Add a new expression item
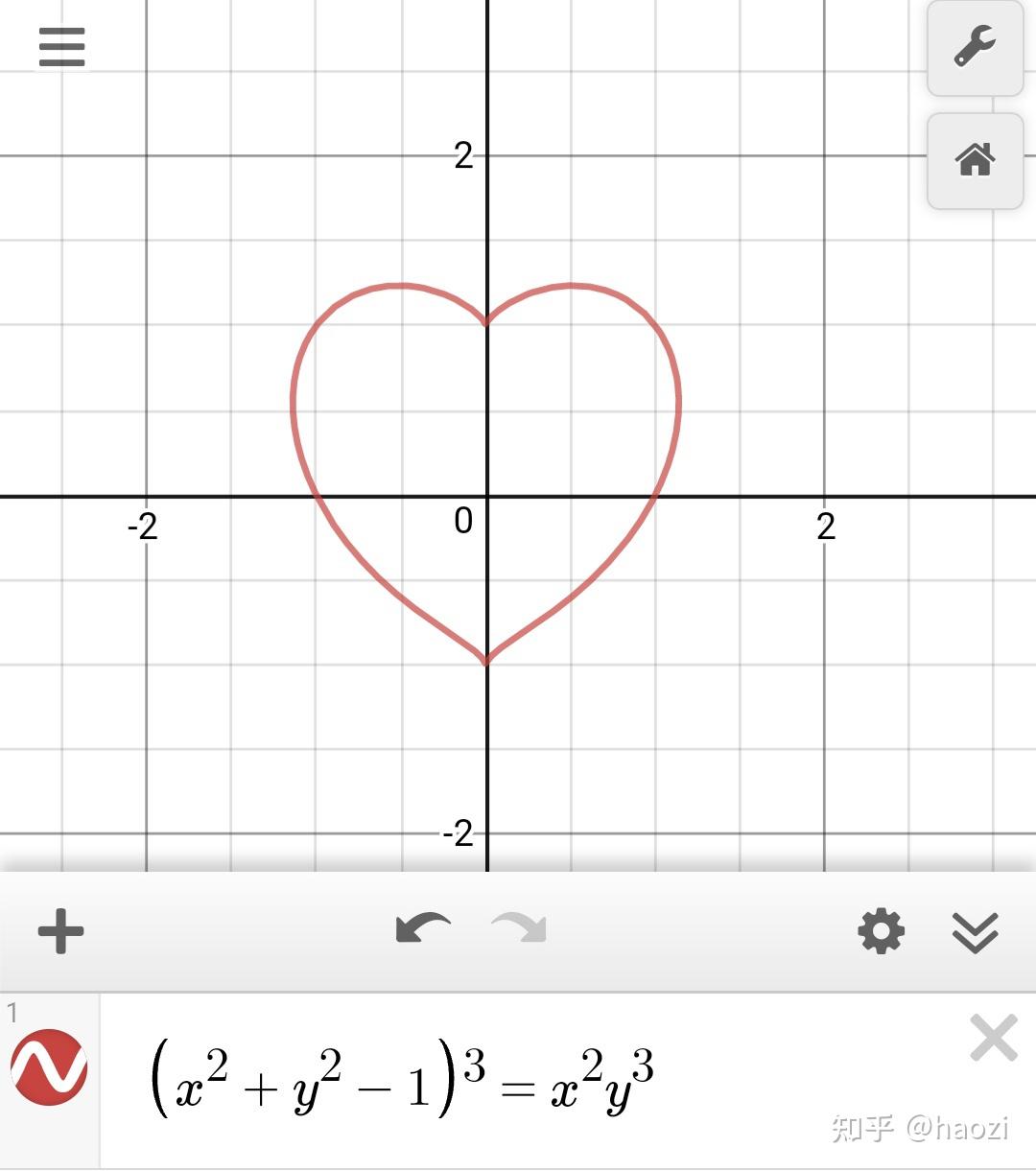1036x1171 pixels. click(x=61, y=931)
